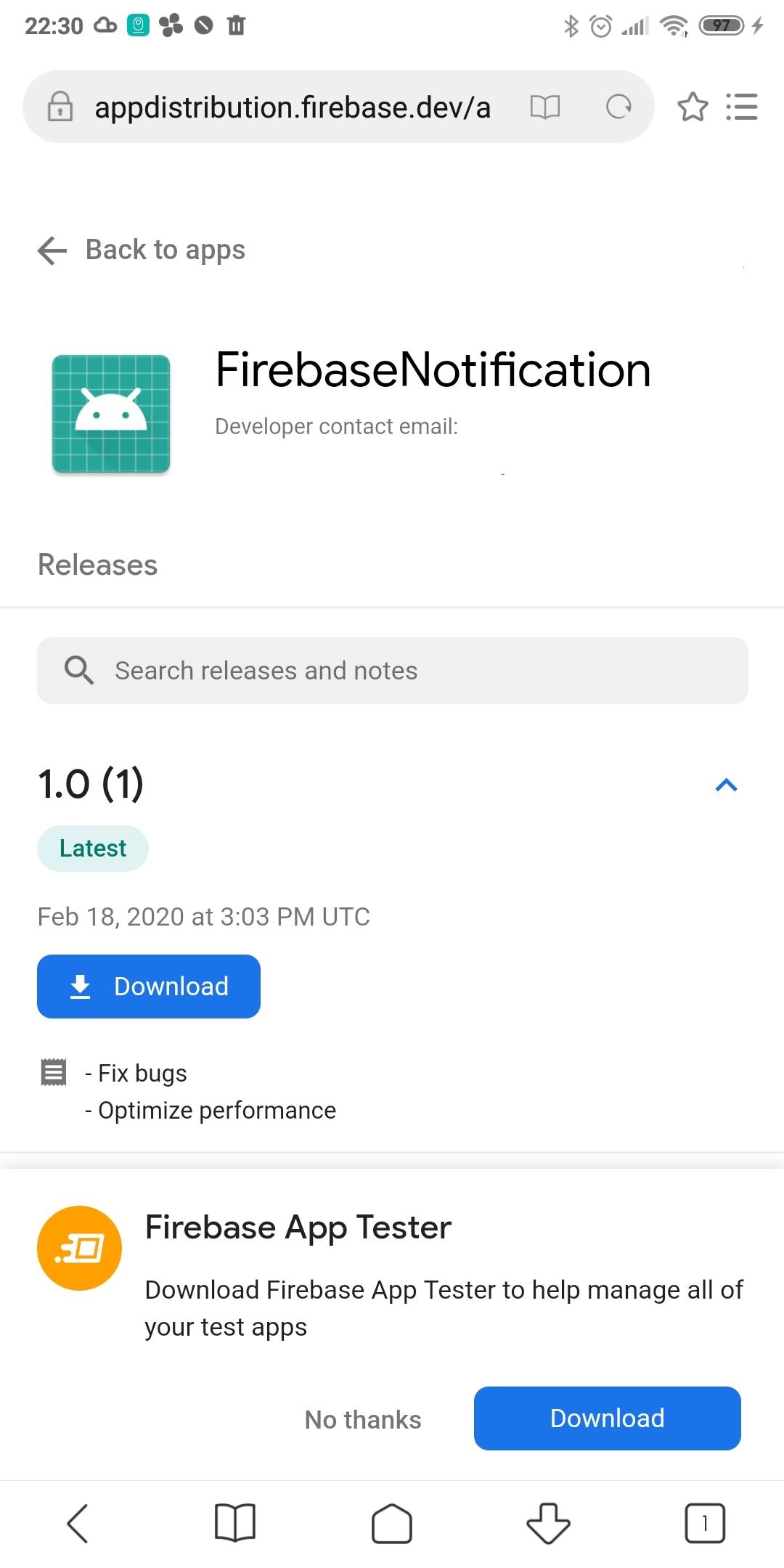Go to the browser home page
The height and width of the screenshot is (1568, 784).
(392, 1523)
